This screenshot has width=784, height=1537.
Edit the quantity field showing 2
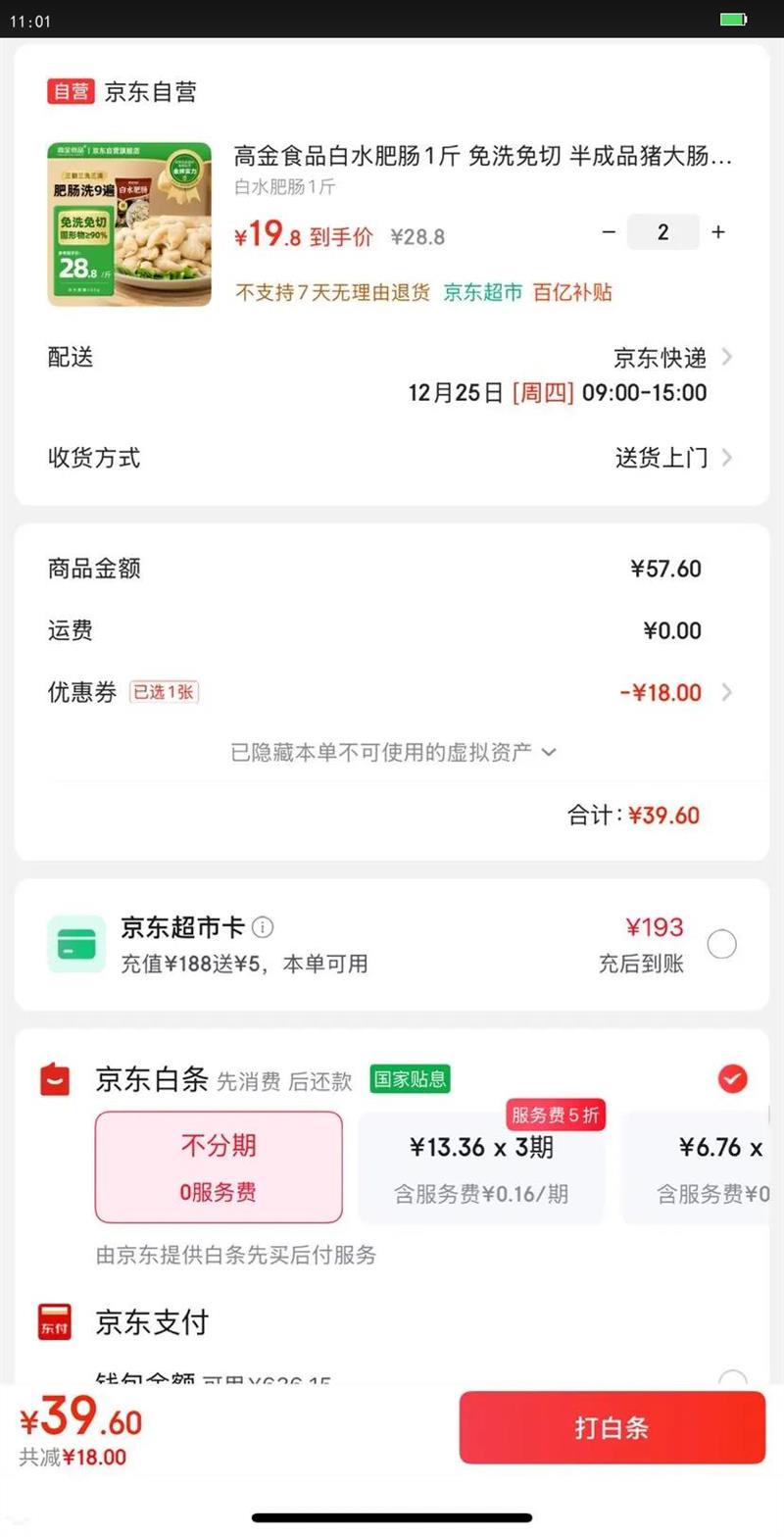coord(663,232)
